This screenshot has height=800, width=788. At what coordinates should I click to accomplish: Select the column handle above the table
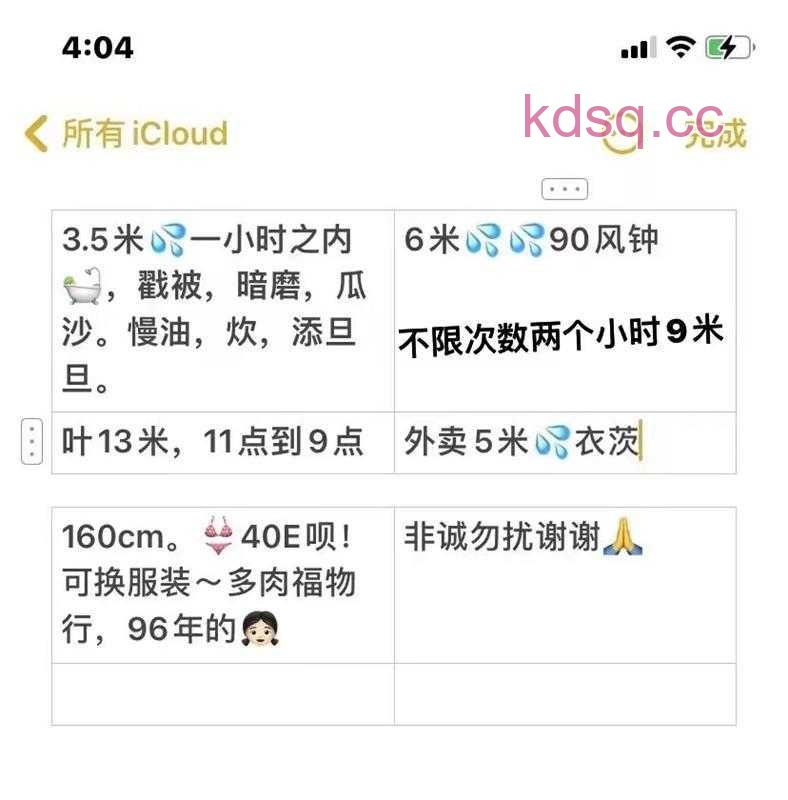[x=564, y=188]
